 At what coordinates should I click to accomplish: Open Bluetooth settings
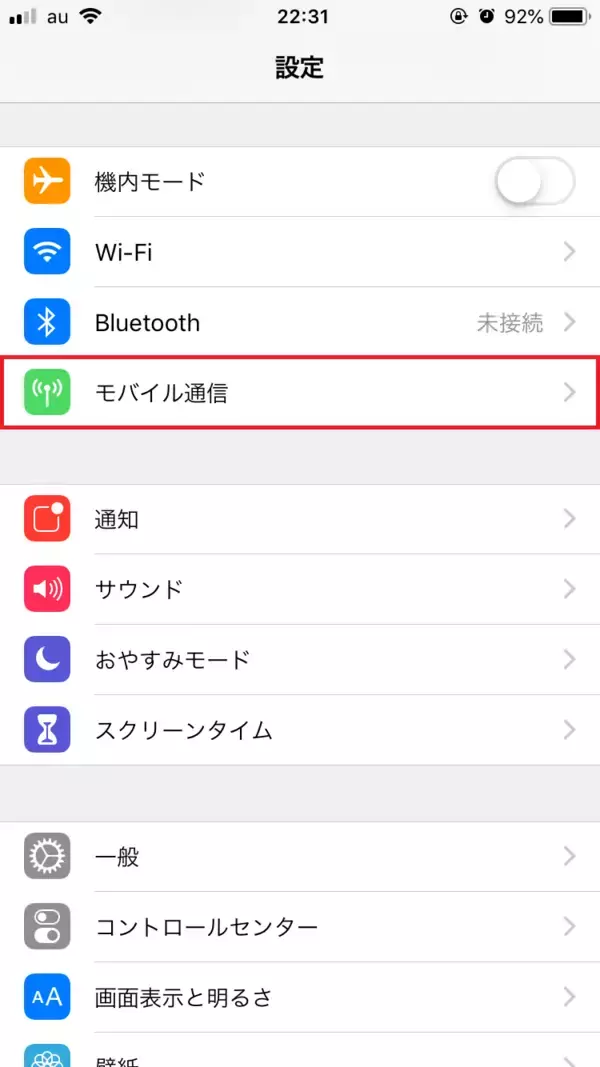[300, 322]
